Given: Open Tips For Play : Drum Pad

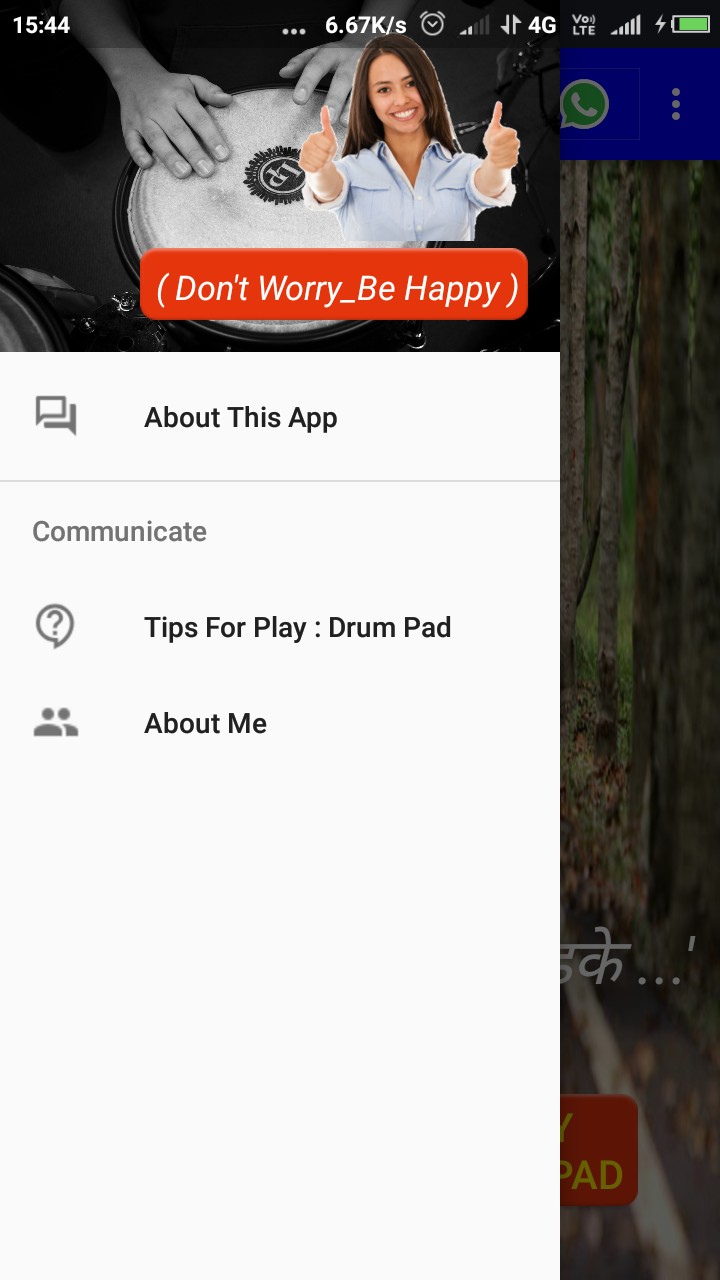Looking at the screenshot, I should 297,627.
